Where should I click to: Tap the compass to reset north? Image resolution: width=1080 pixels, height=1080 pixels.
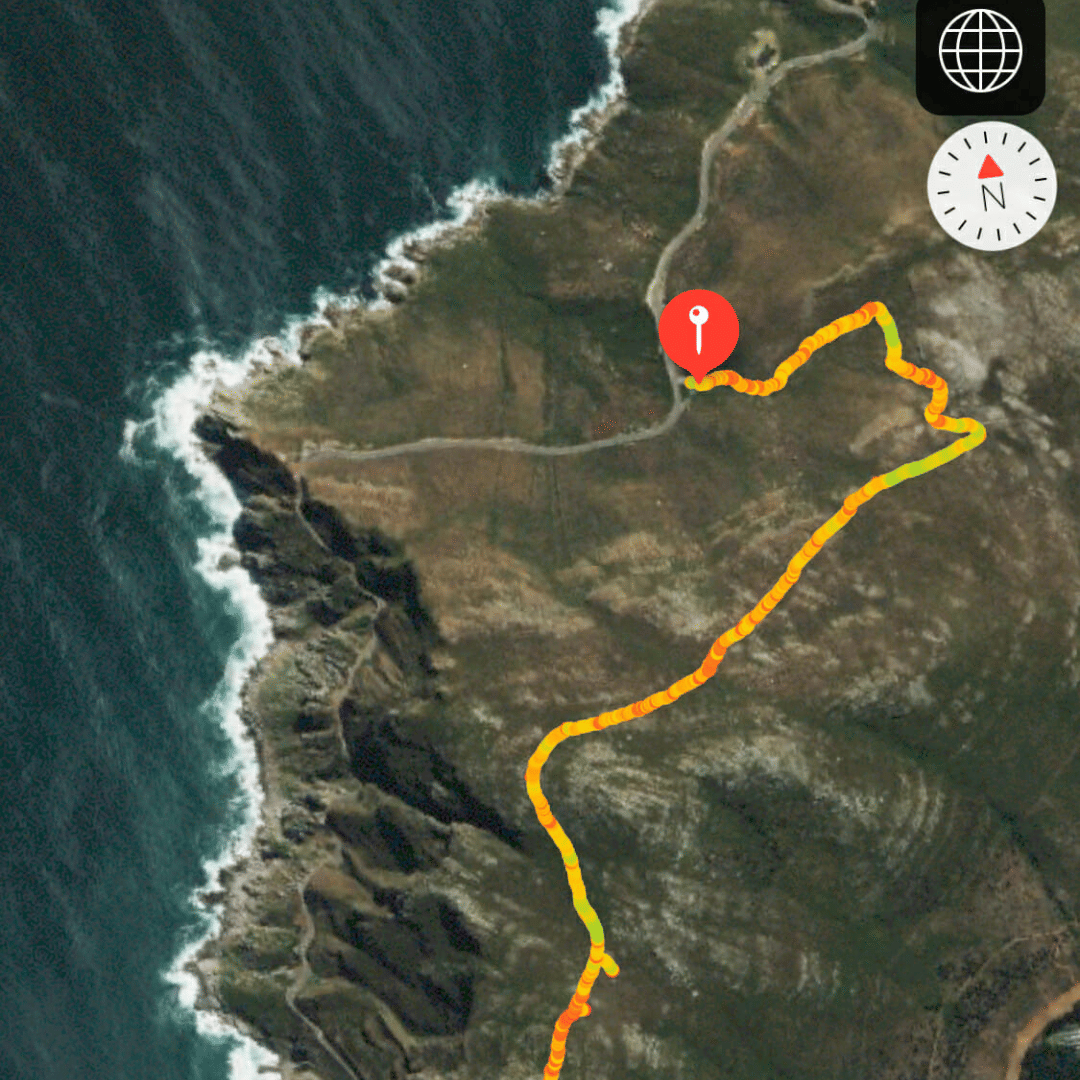point(991,186)
